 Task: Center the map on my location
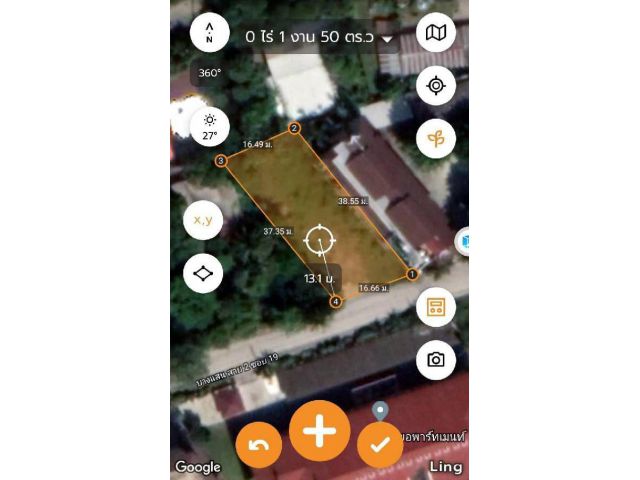coord(436,86)
